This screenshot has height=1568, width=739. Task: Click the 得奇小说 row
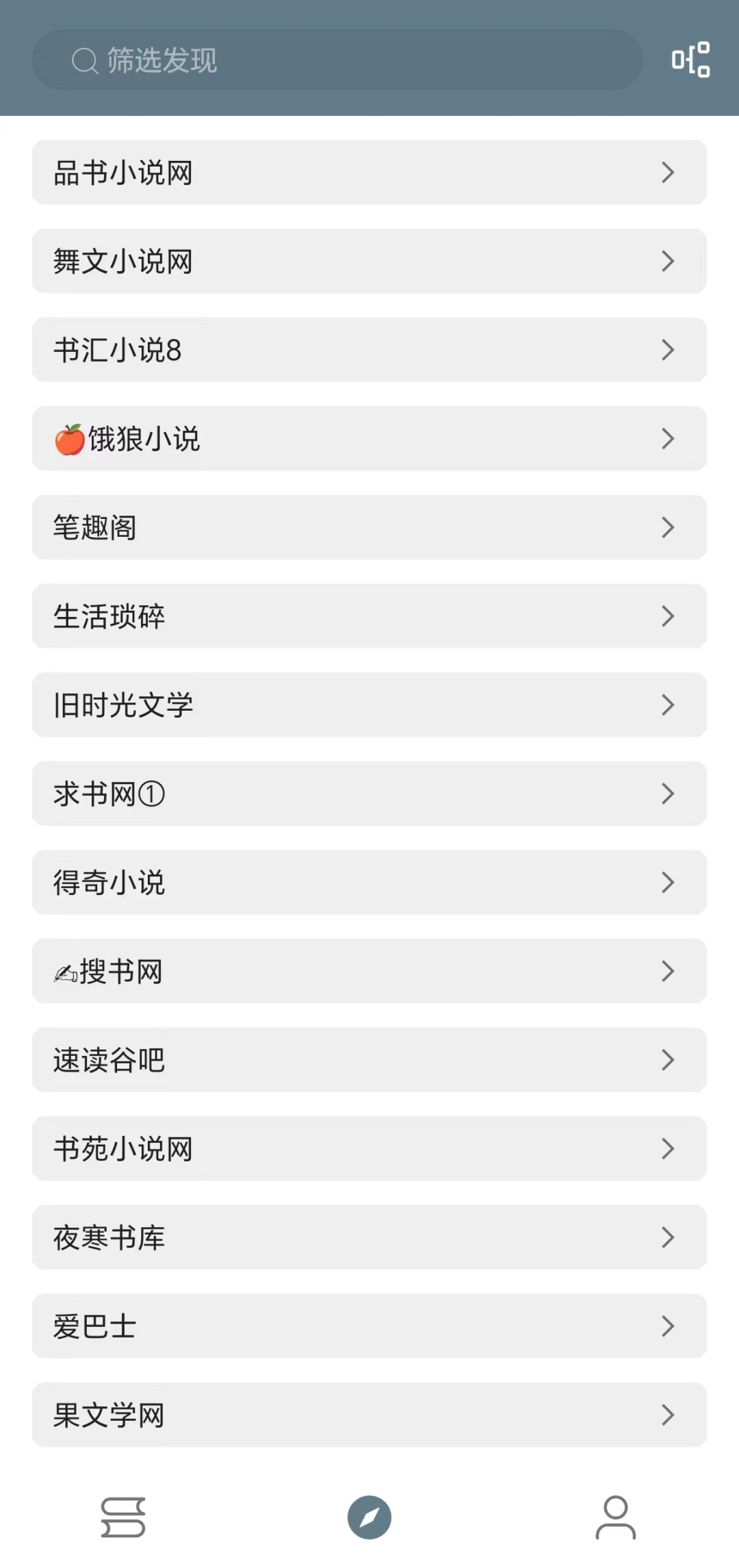369,883
